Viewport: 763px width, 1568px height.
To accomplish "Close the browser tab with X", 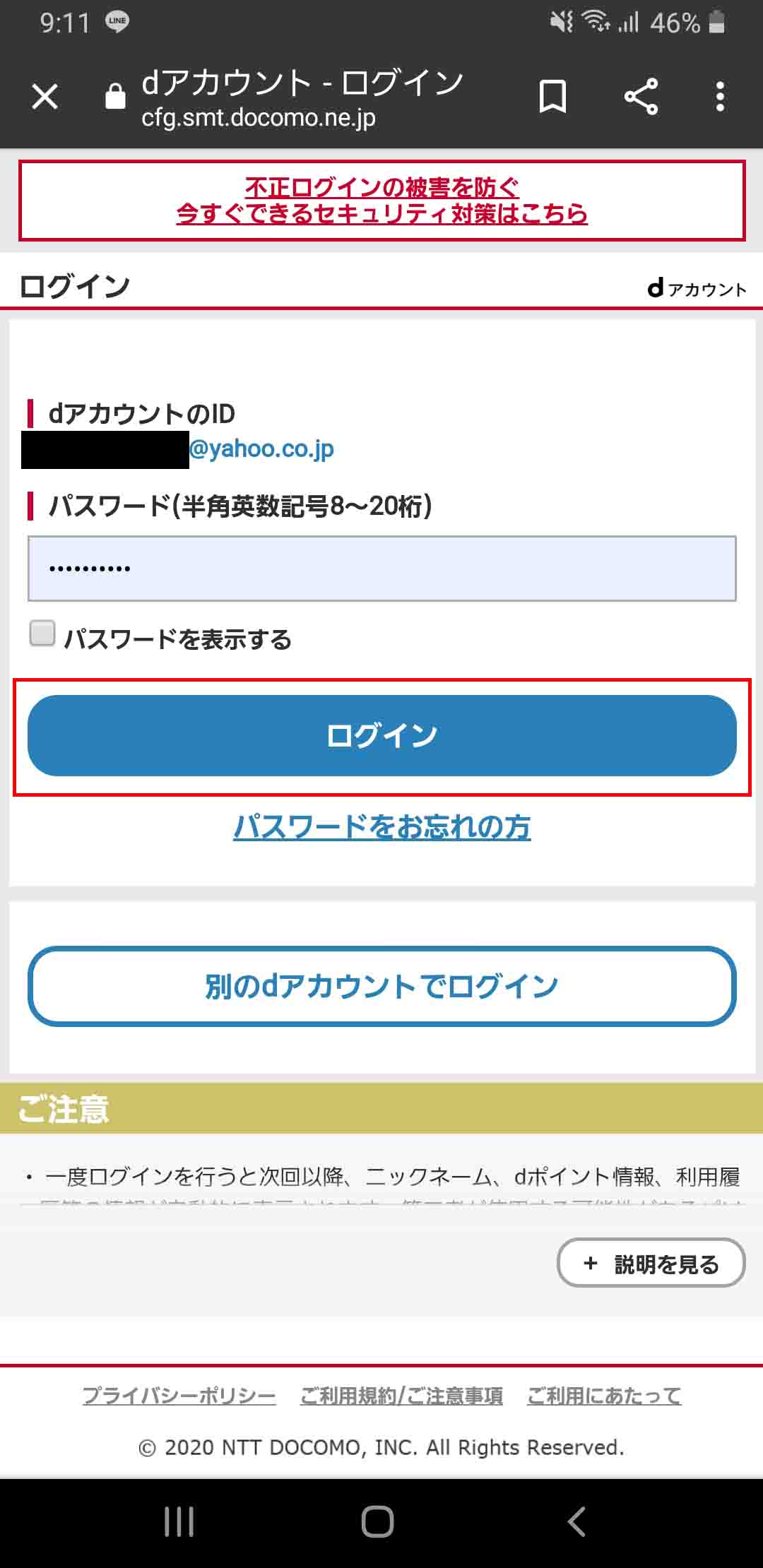I will (x=45, y=97).
